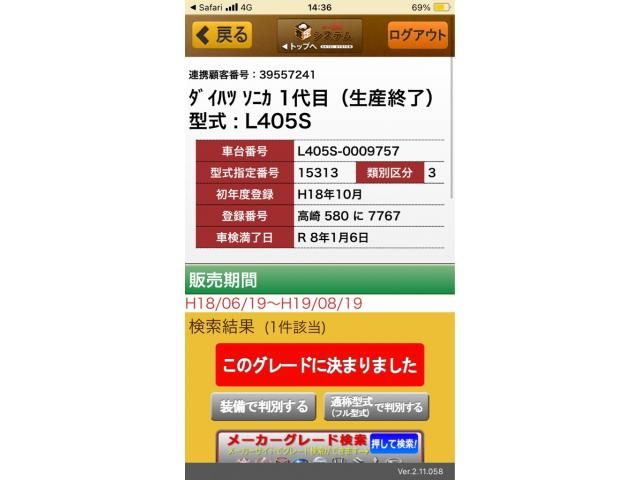Tap the ログアウト logout button
The height and width of the screenshot is (480, 640).
pos(418,35)
